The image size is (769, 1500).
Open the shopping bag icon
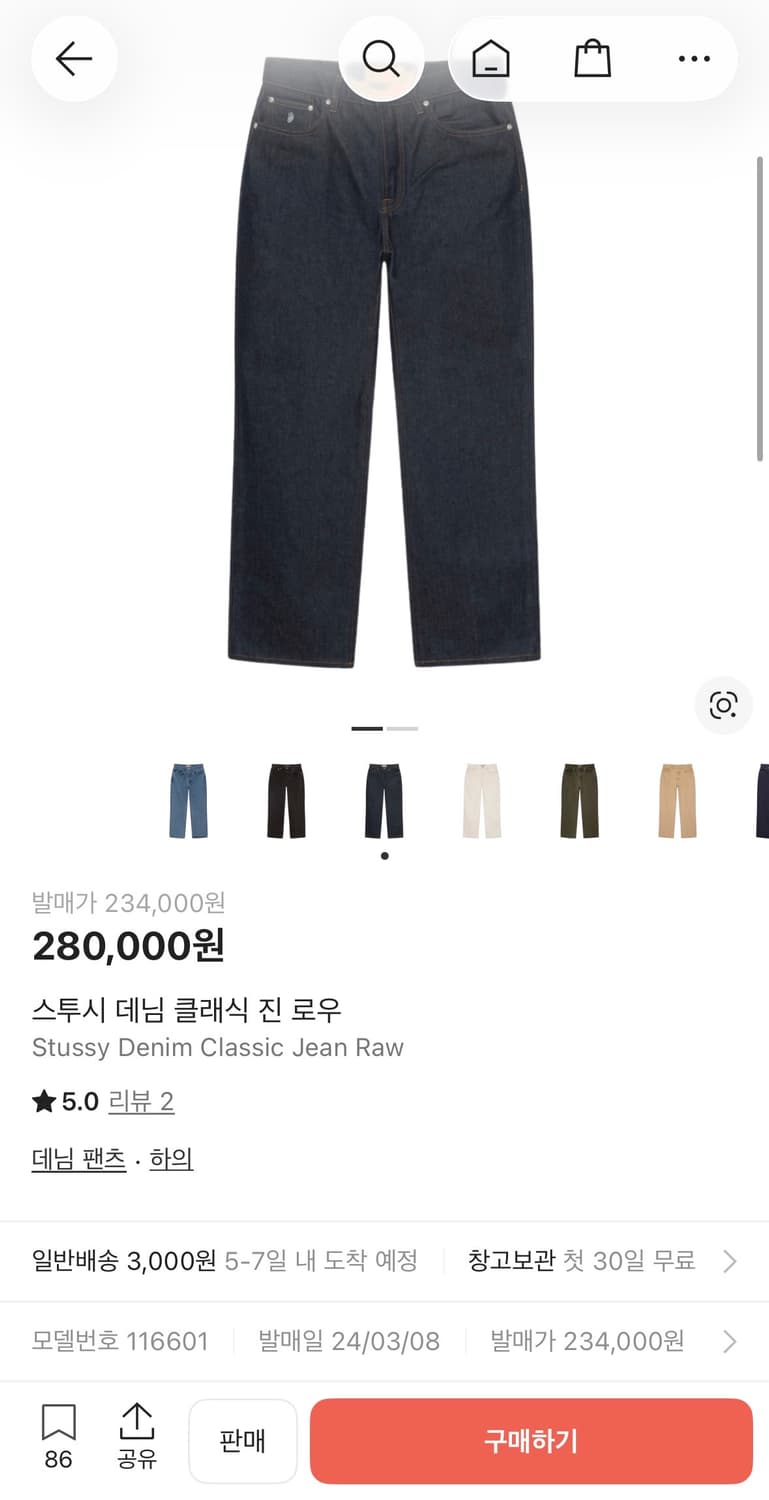point(593,58)
